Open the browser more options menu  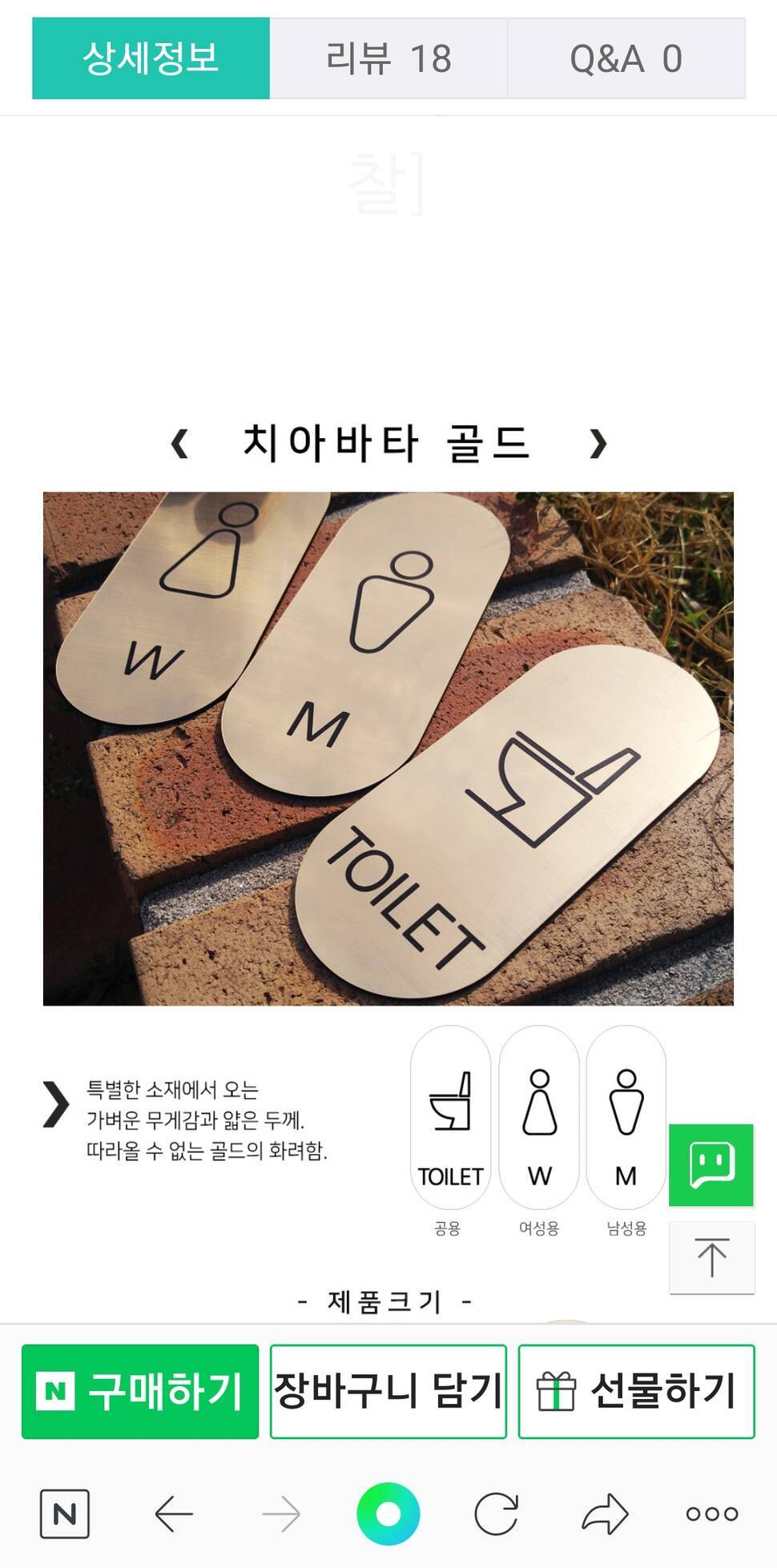coord(711,1514)
